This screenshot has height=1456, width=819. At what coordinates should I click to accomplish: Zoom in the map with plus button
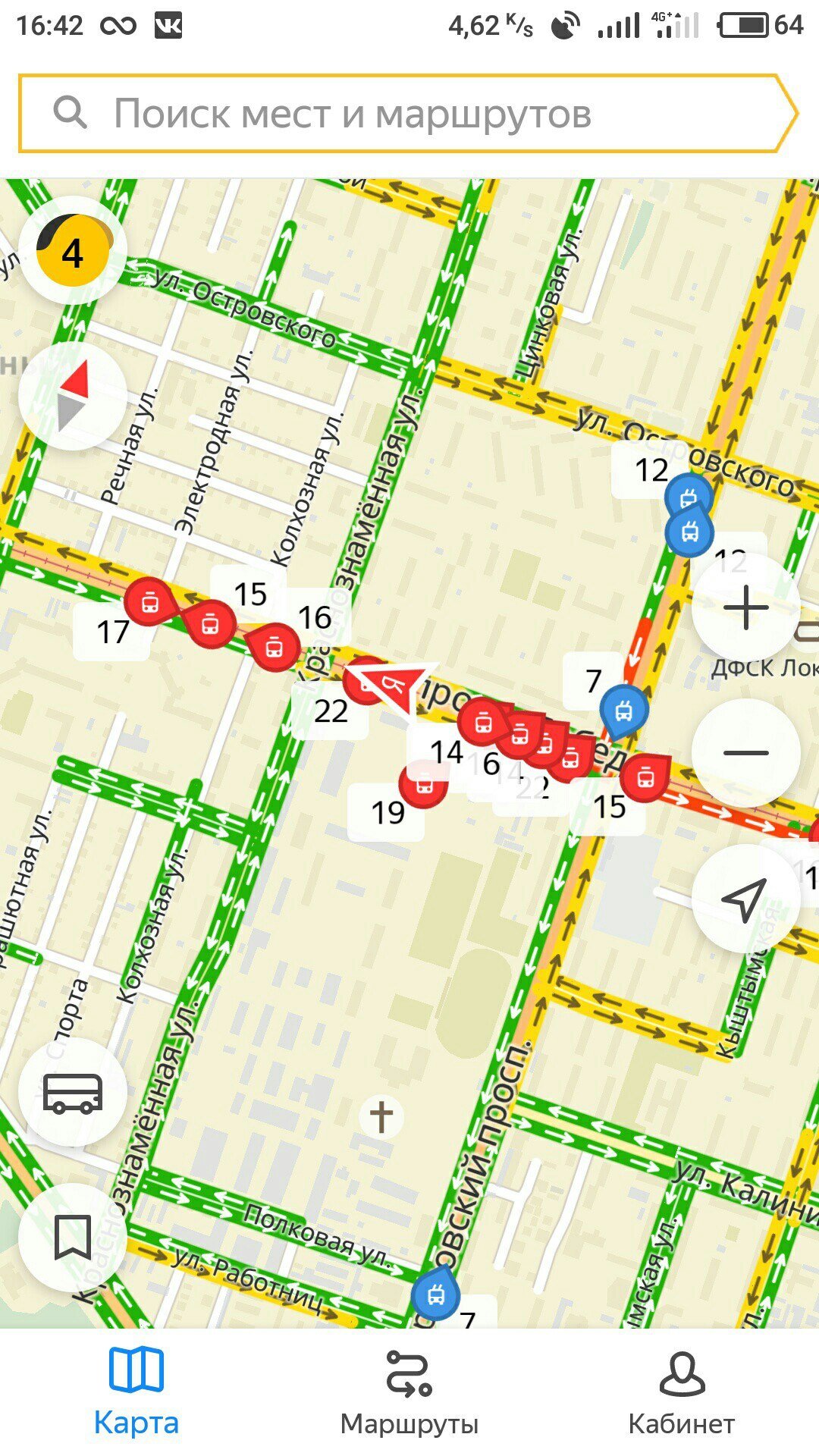click(x=746, y=608)
